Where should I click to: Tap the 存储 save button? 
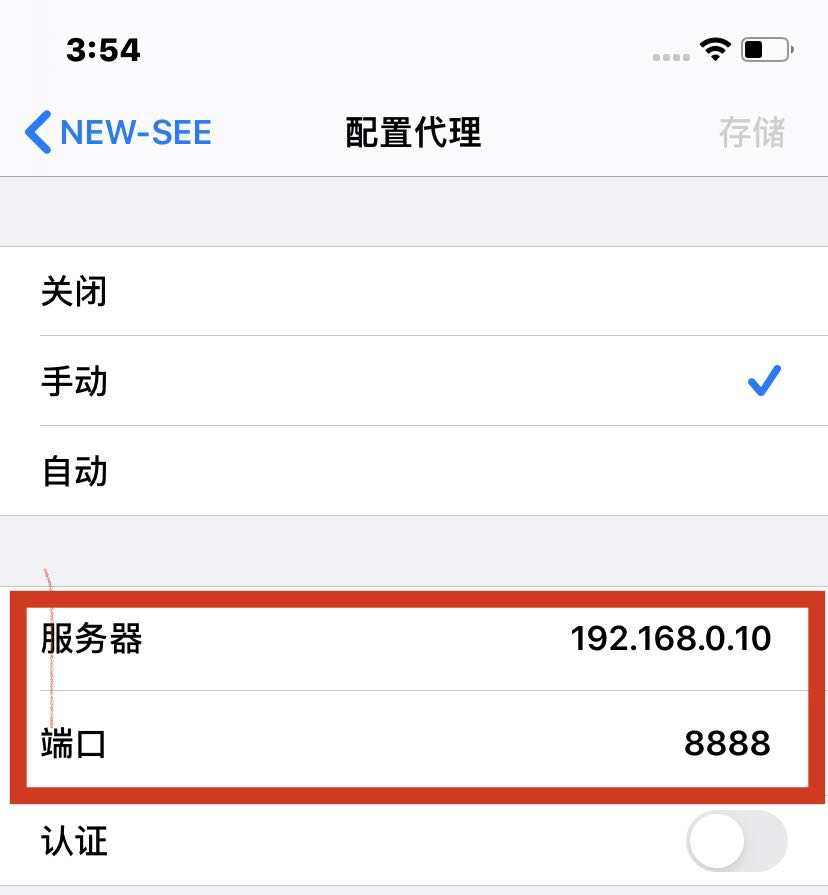pyautogui.click(x=751, y=132)
